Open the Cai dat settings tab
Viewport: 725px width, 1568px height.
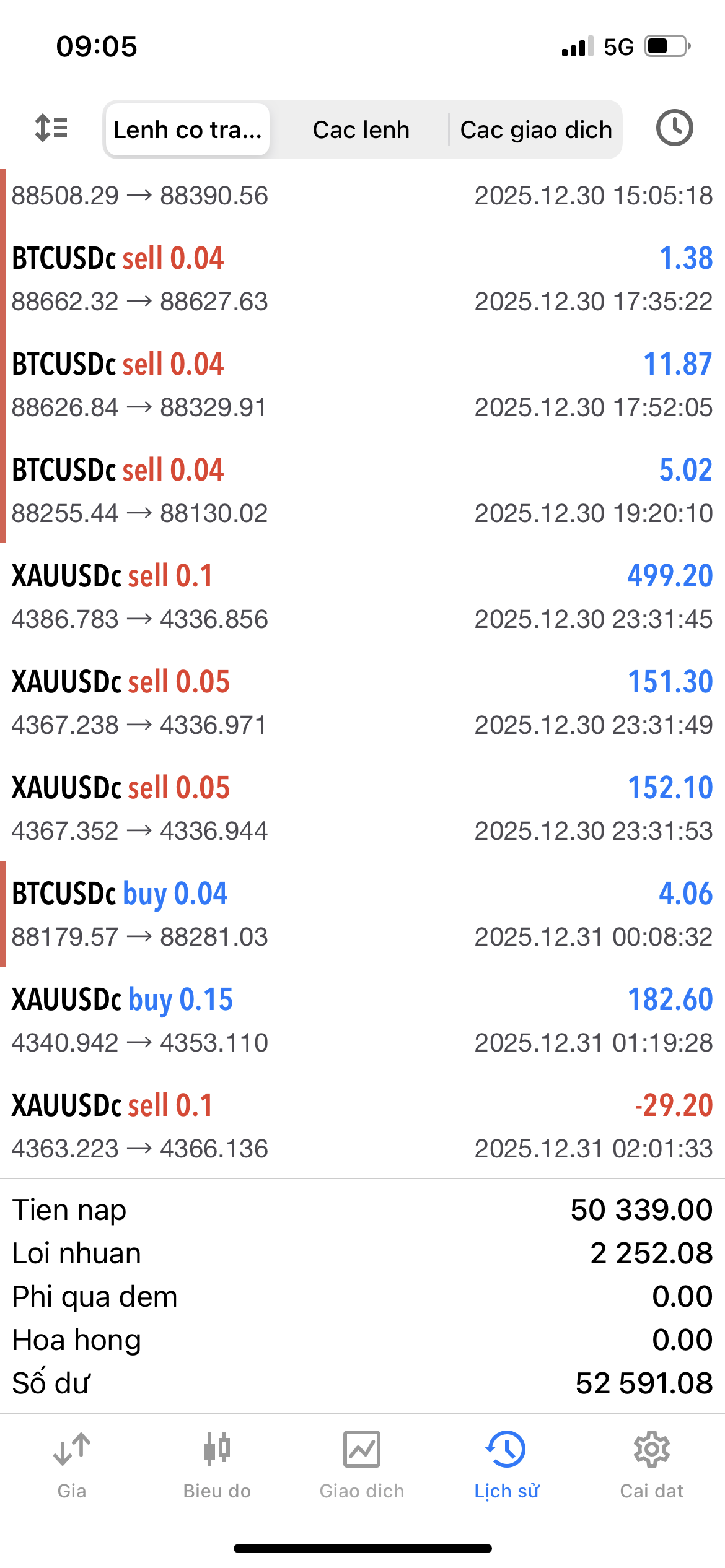(x=652, y=1465)
